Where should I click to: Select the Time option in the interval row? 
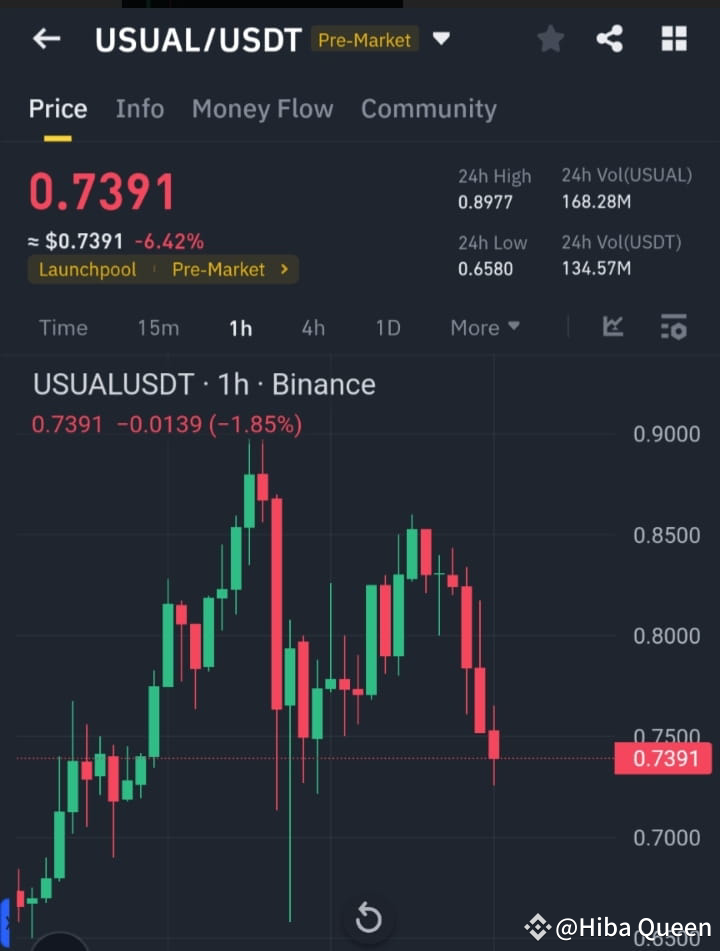(62, 327)
